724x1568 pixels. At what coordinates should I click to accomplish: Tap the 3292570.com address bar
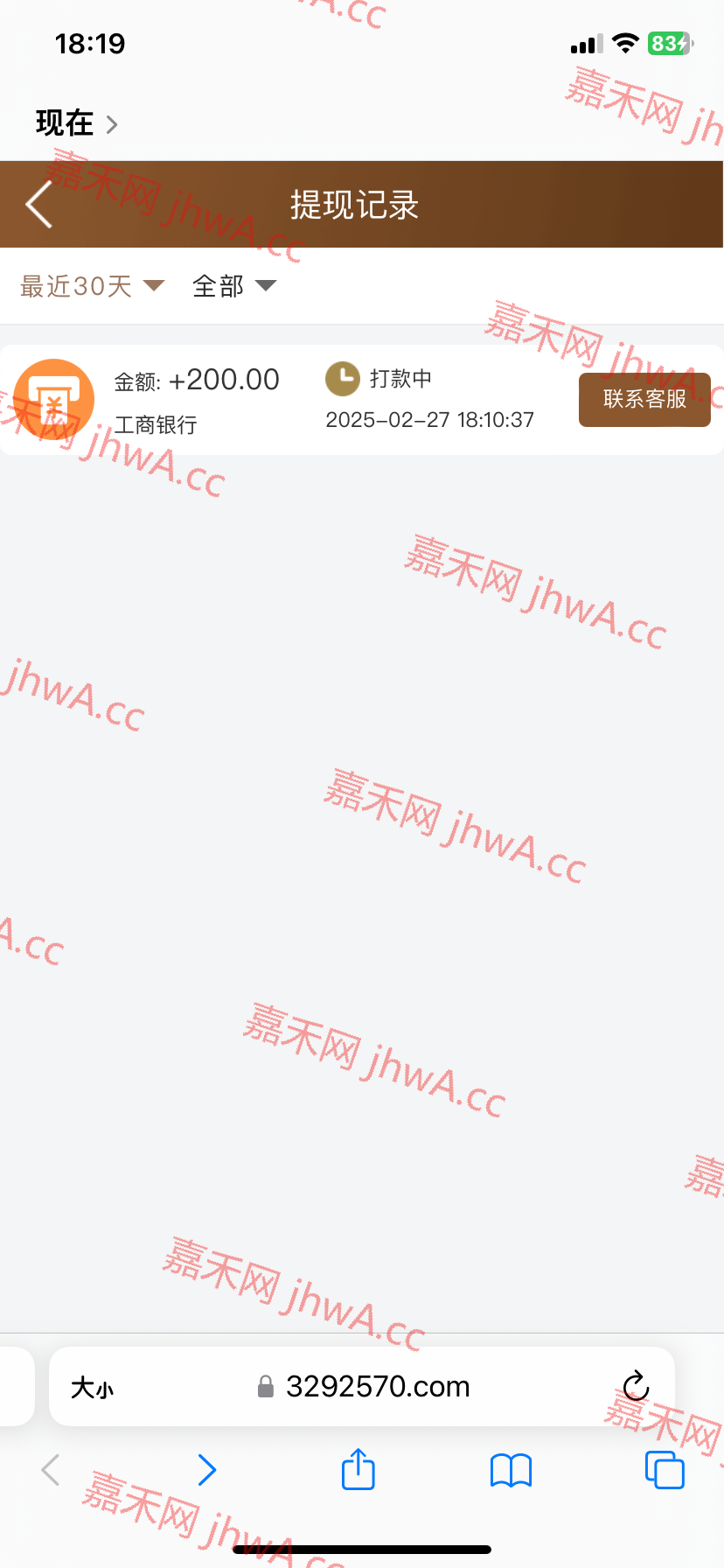tap(376, 1387)
